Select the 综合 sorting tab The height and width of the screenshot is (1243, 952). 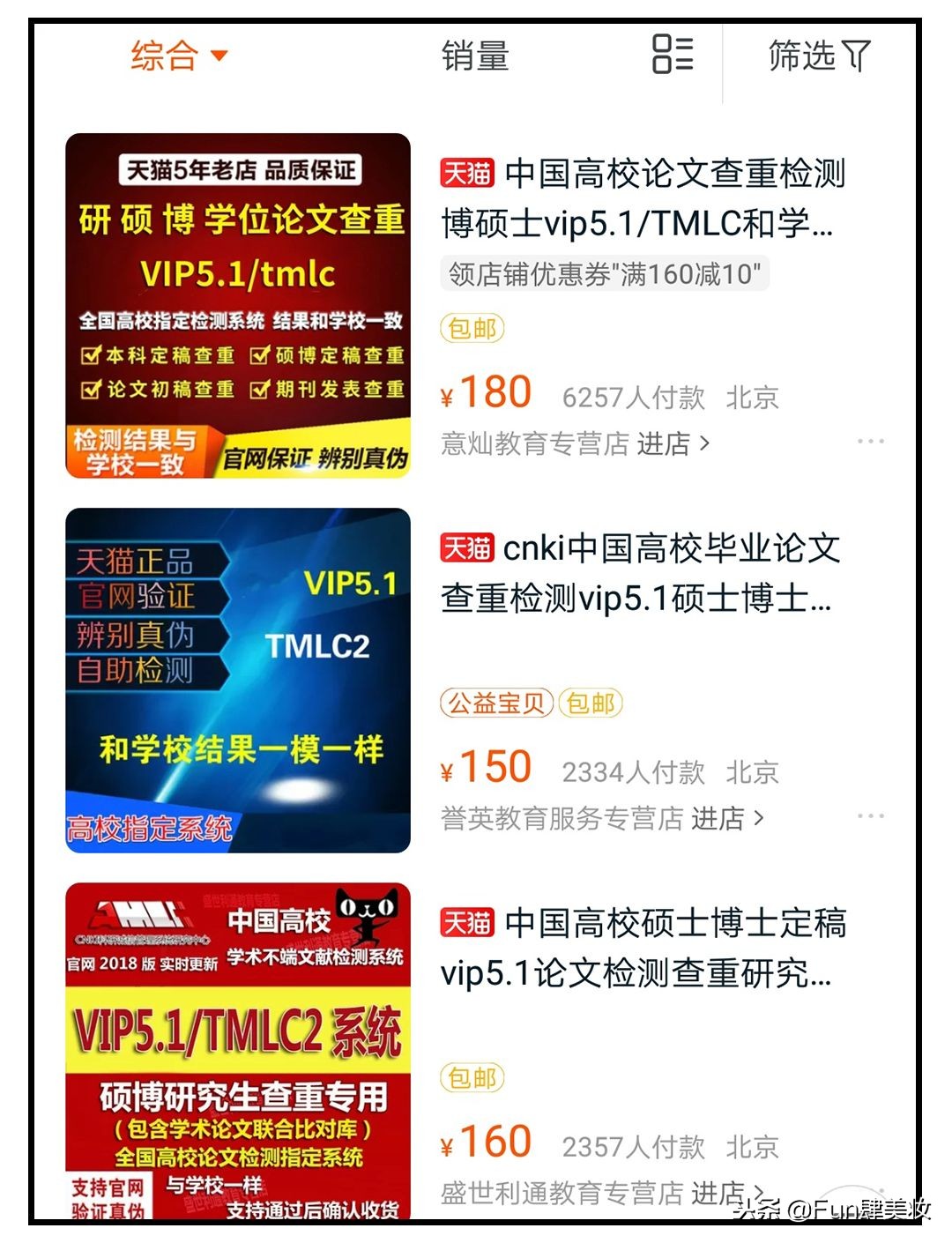pos(166,56)
